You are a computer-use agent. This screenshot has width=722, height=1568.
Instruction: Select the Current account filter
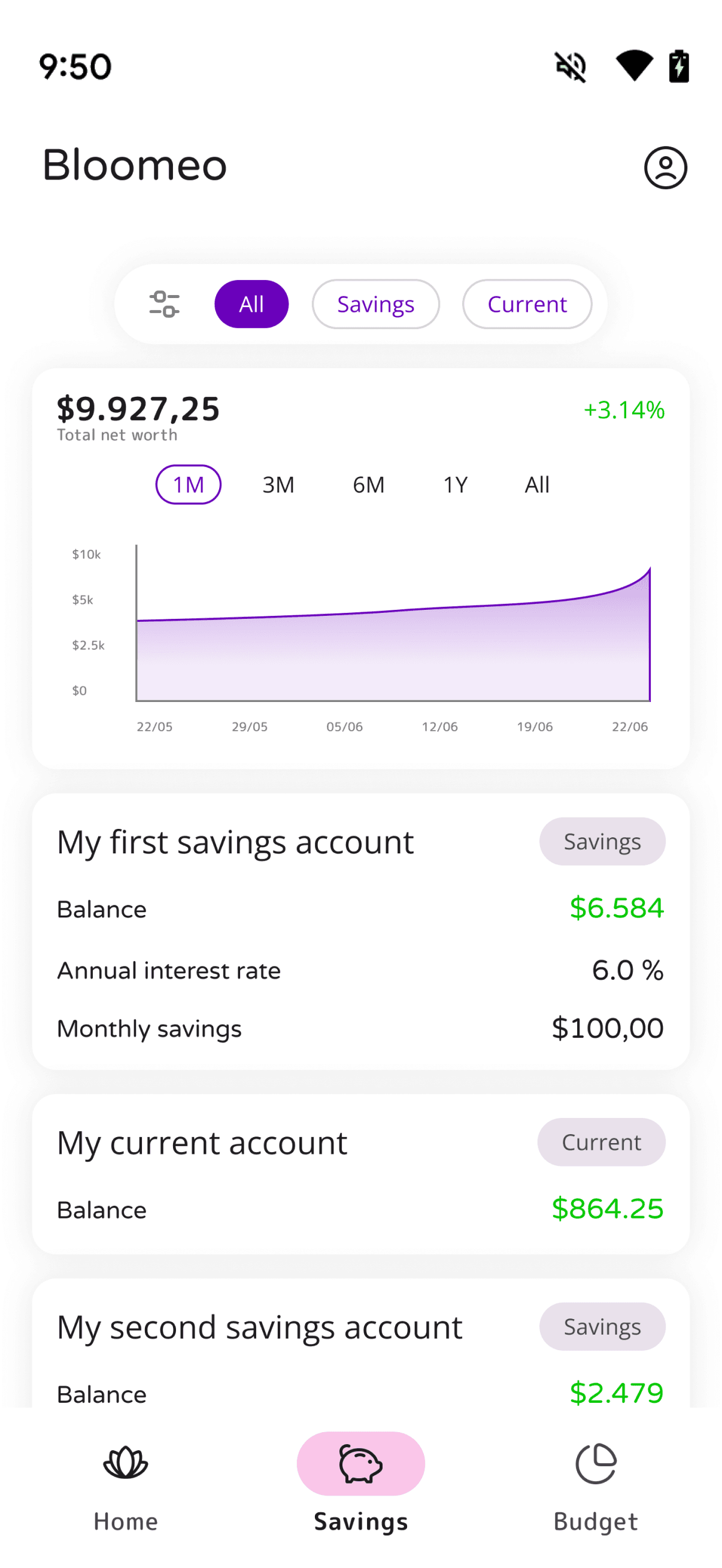pyautogui.click(x=527, y=304)
